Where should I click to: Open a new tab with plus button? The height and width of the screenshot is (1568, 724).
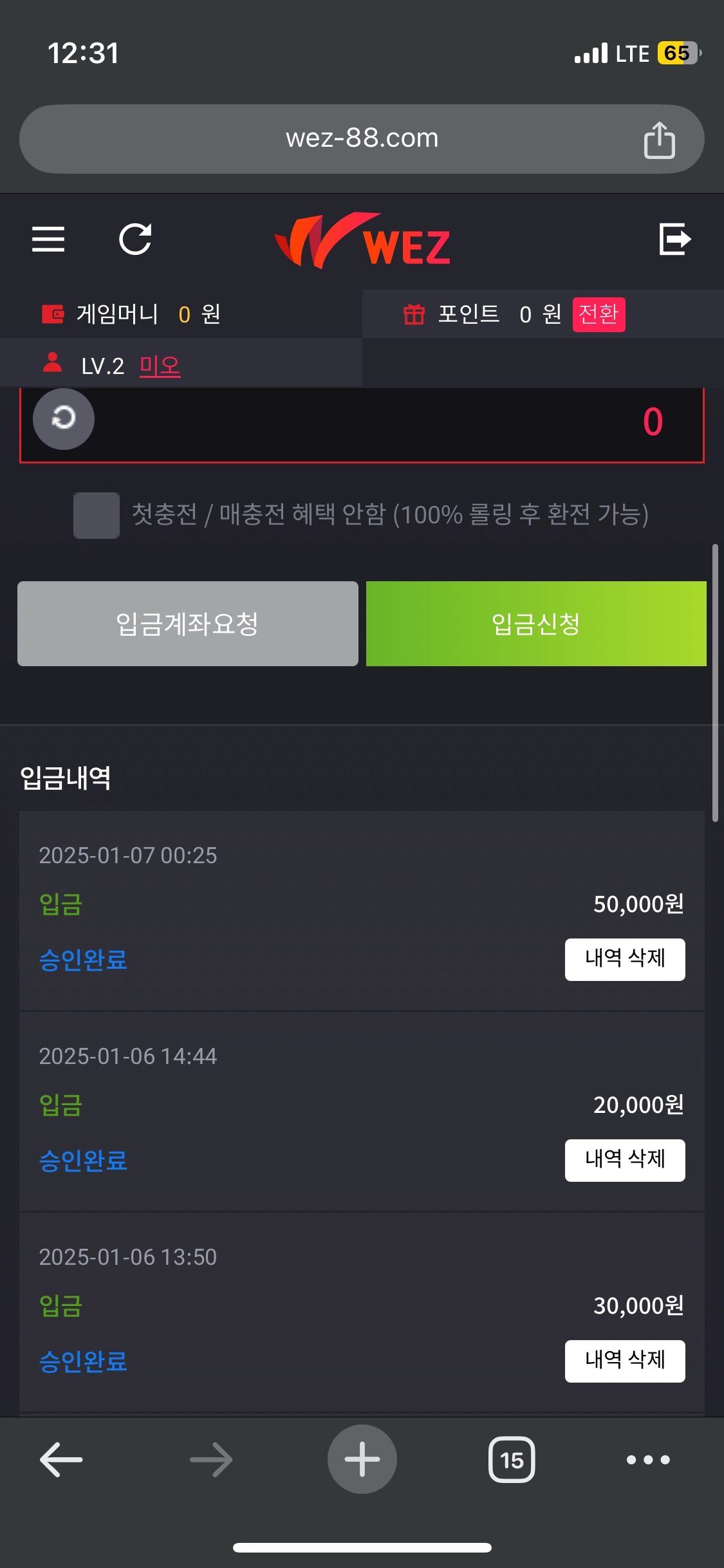pos(362,1459)
